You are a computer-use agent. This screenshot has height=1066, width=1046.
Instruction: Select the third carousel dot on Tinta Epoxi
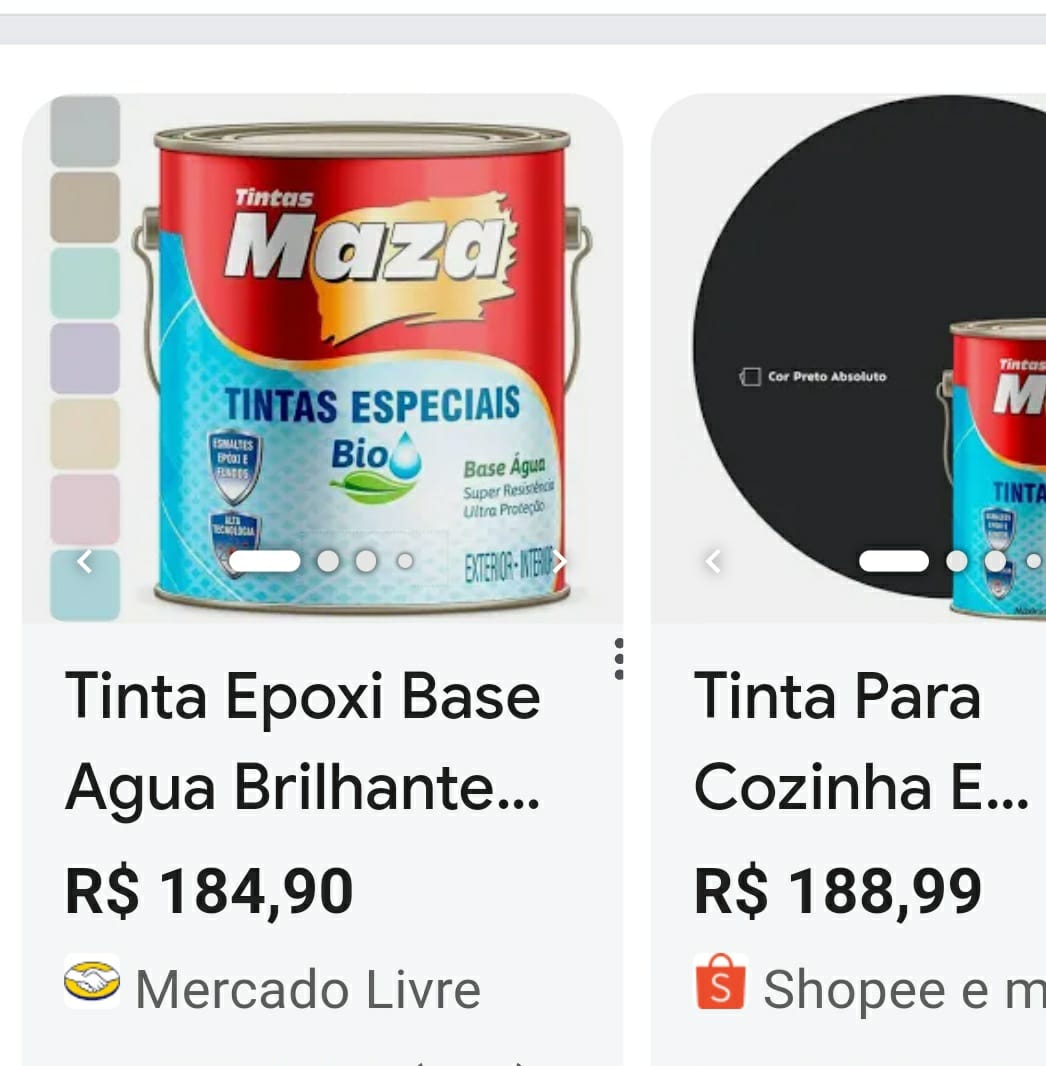pos(367,561)
